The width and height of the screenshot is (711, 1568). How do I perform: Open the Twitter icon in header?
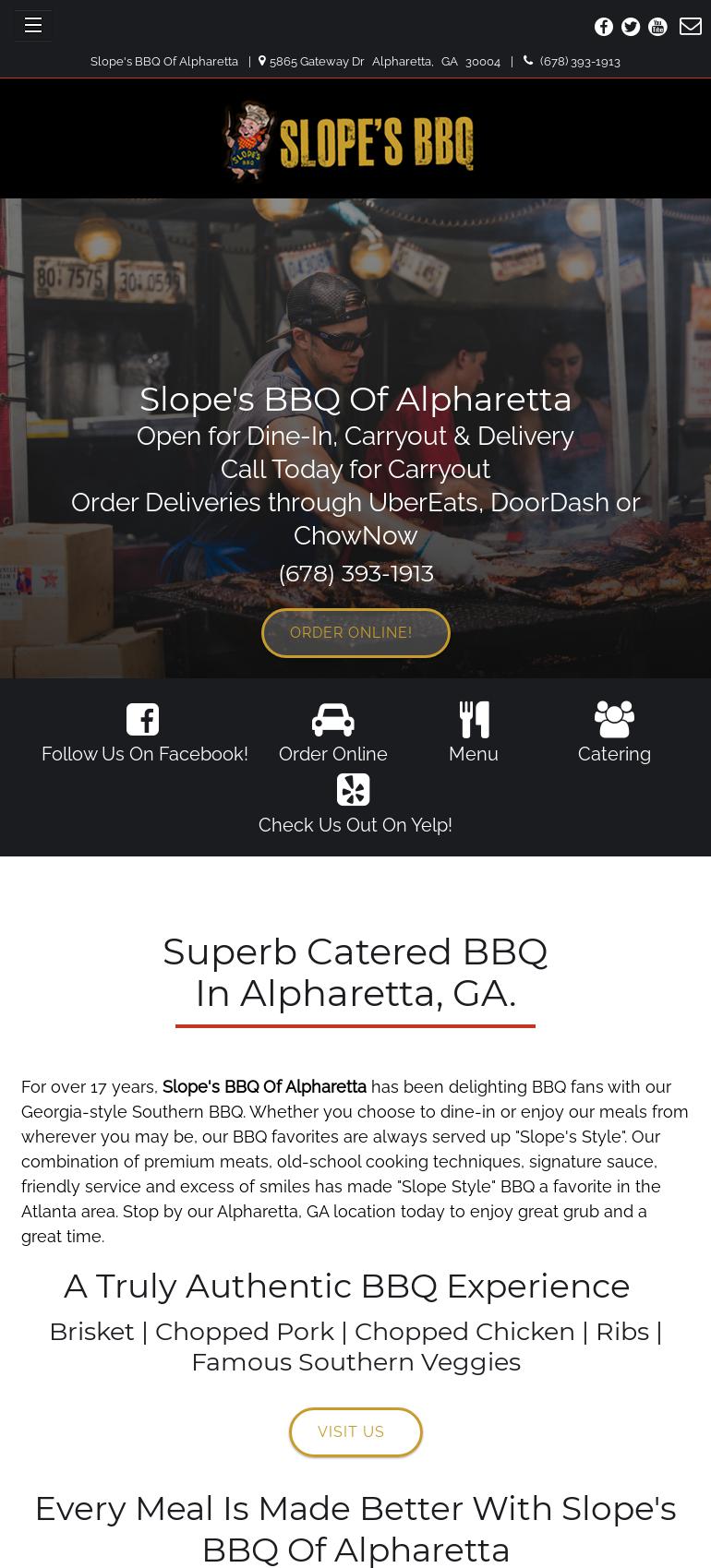(631, 27)
